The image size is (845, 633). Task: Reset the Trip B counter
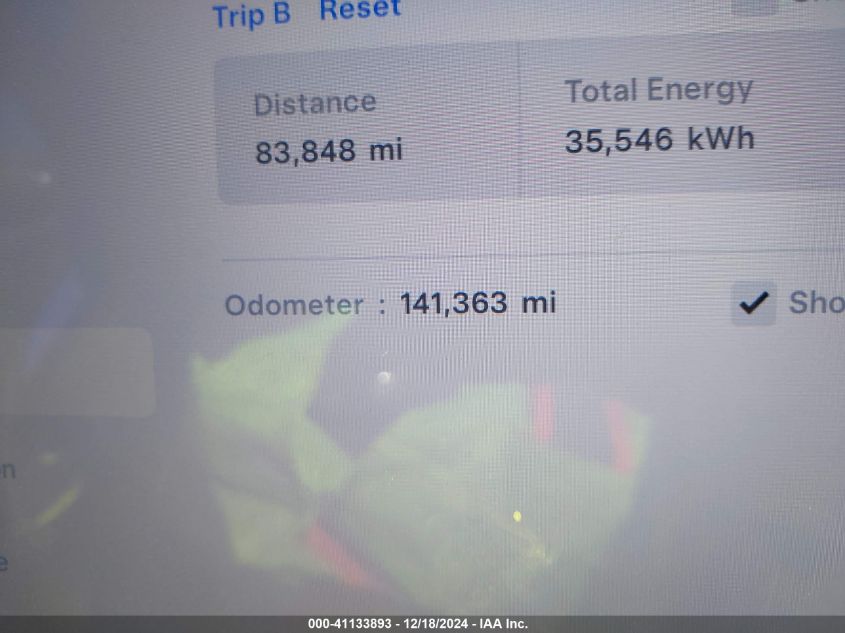tap(360, 10)
